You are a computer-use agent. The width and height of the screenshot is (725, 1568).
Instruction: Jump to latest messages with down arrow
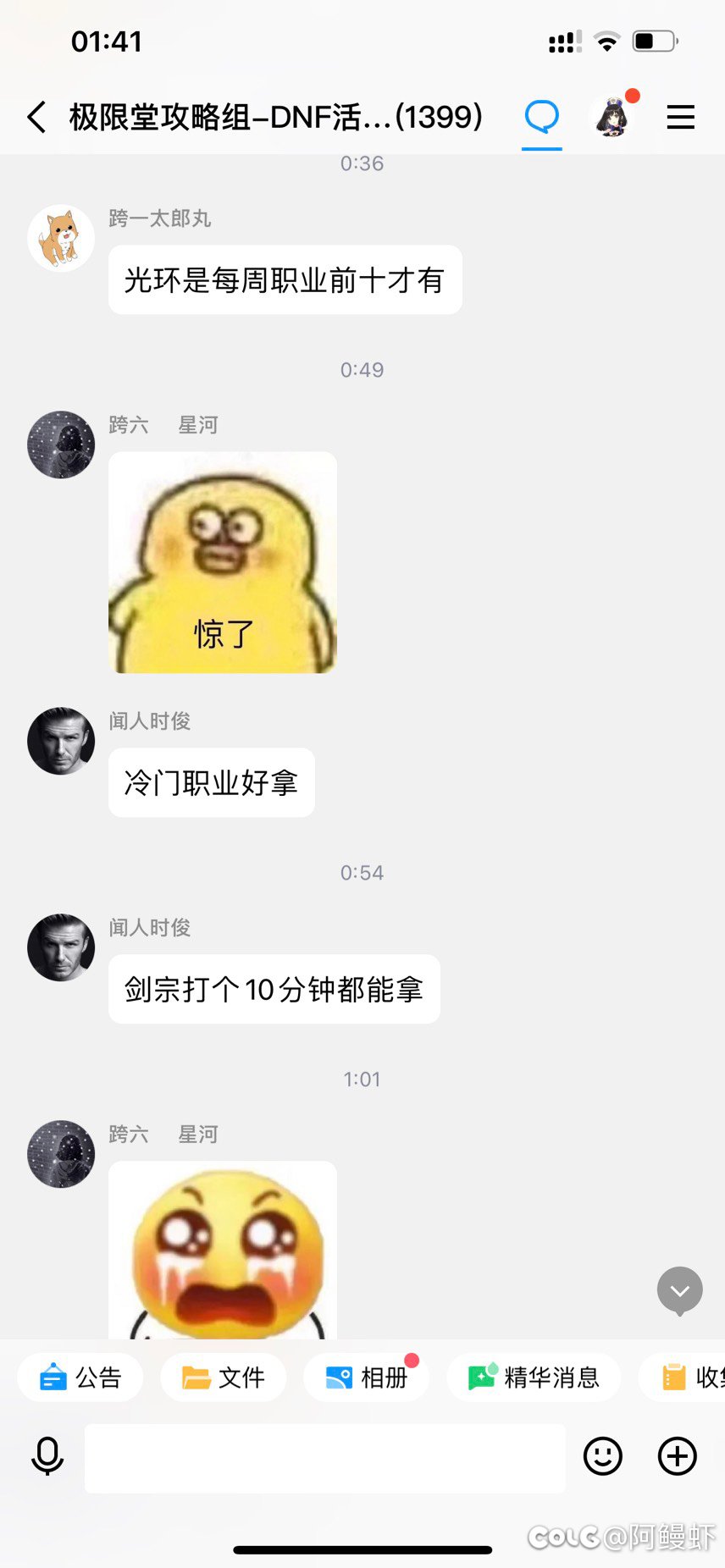pos(680,1290)
